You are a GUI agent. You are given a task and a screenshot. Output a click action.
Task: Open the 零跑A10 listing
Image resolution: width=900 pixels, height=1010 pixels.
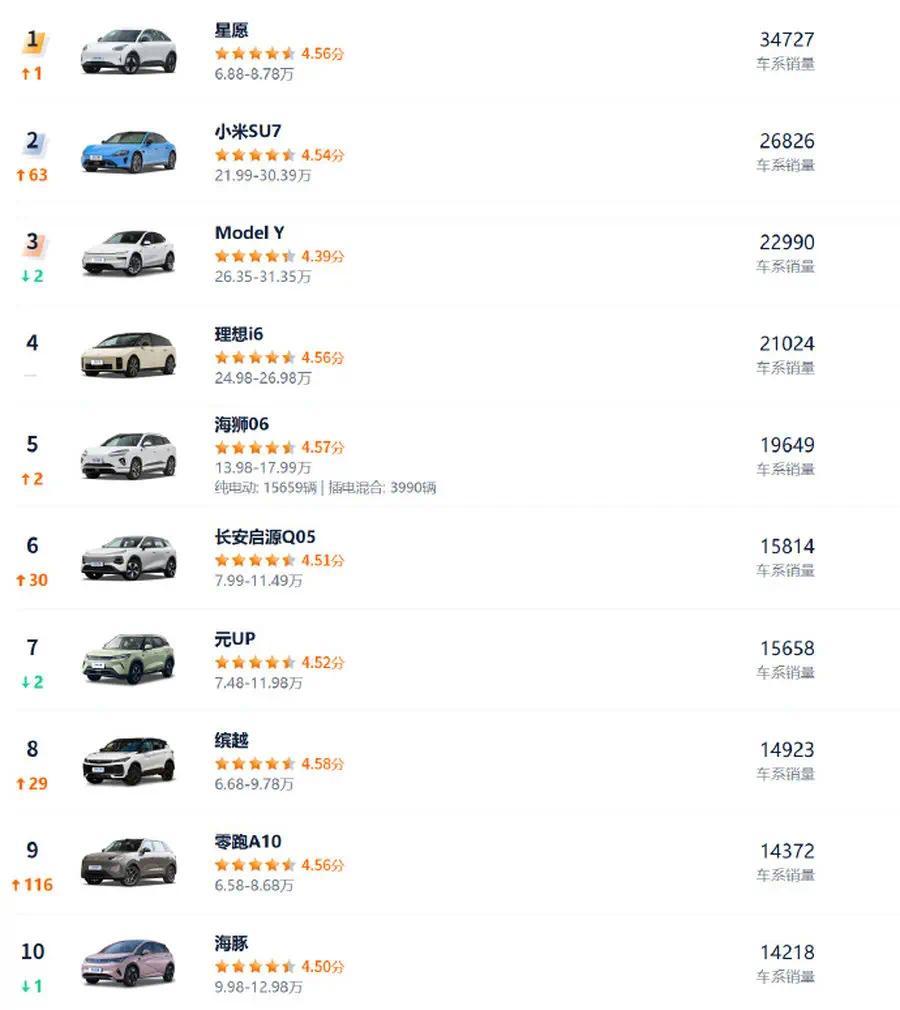coord(450,862)
